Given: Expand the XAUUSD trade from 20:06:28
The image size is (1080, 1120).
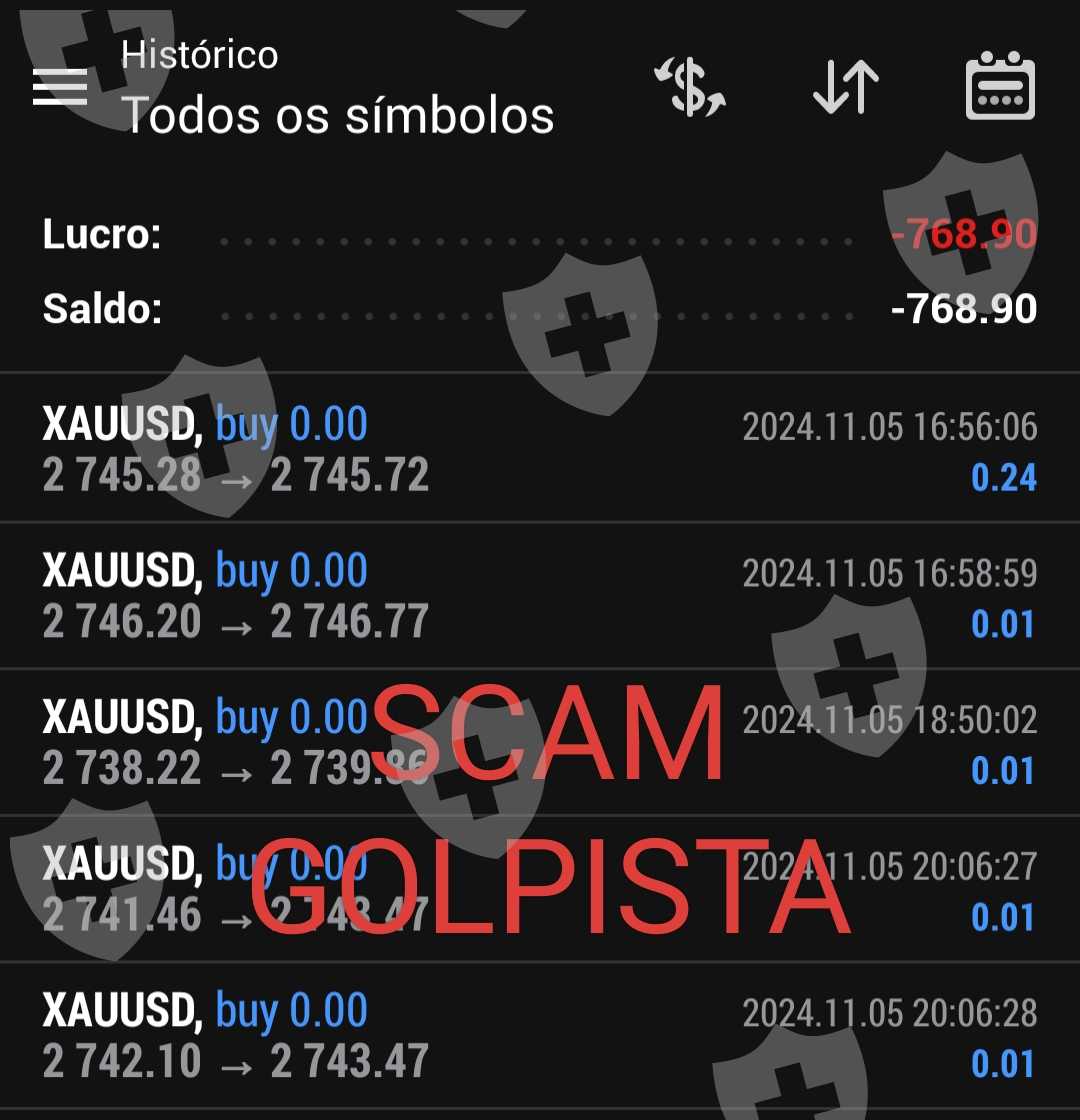Looking at the screenshot, I should tap(540, 1036).
